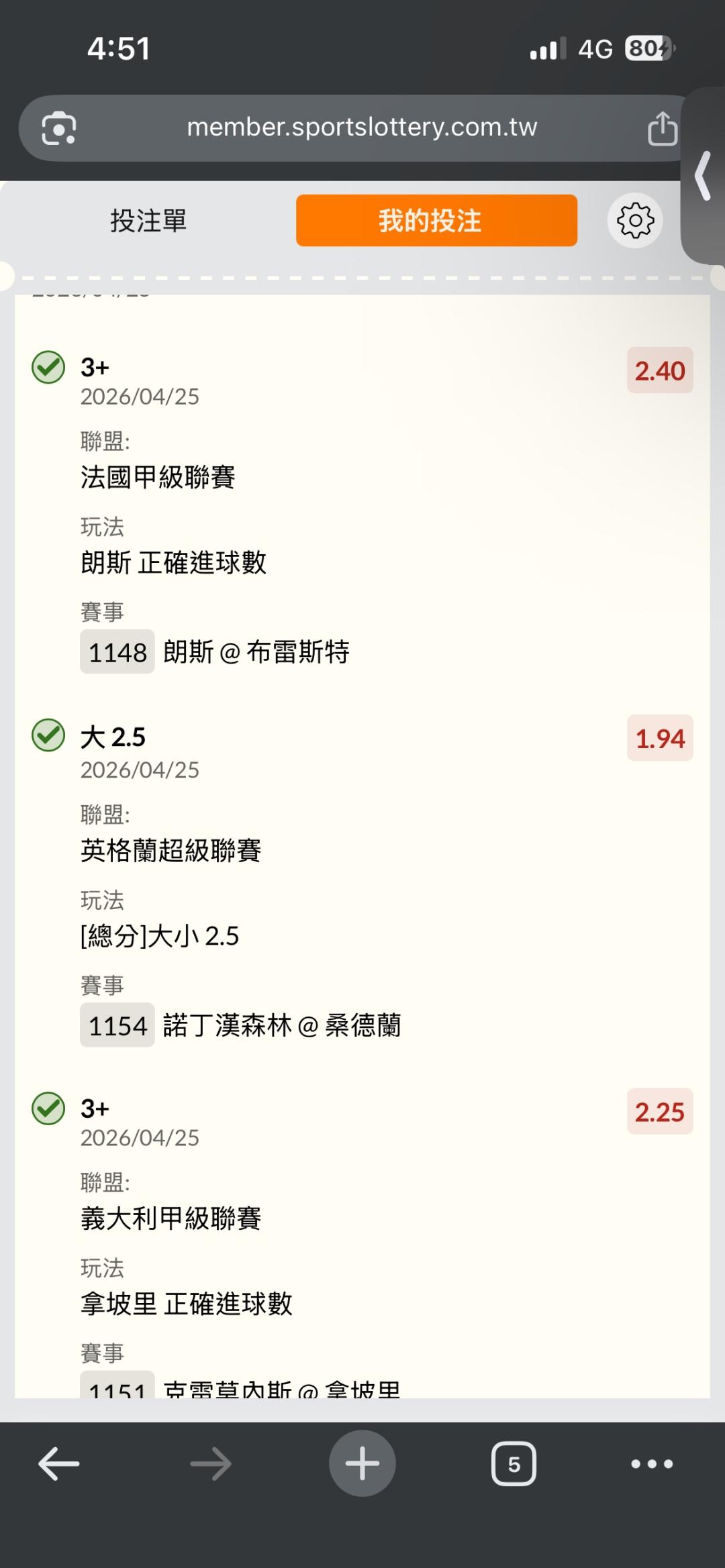
Task: Tap the address bar showing member.sportslottery.com.tw
Action: (362, 127)
